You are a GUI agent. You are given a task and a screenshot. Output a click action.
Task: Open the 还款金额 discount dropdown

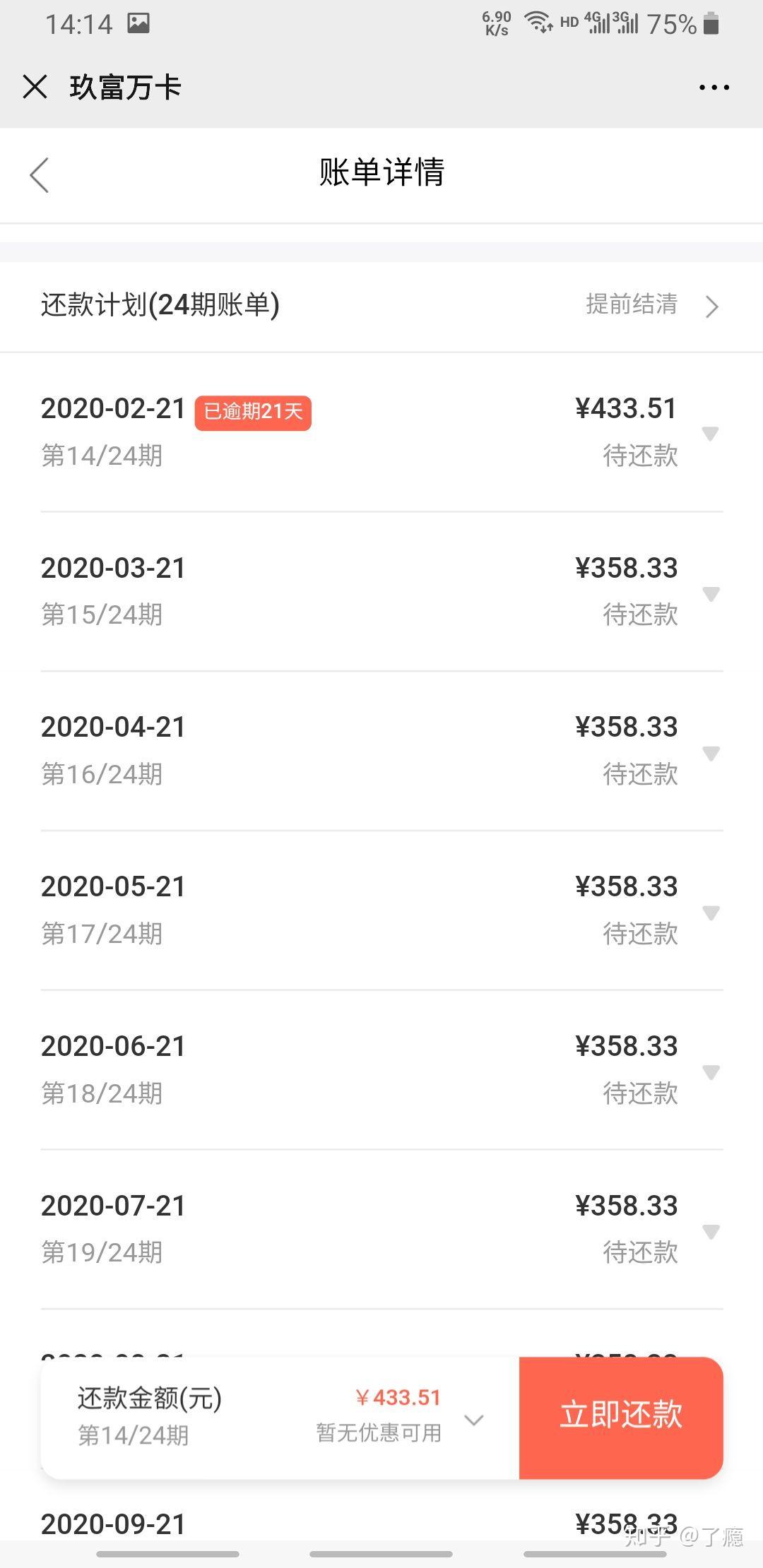[x=473, y=1419]
